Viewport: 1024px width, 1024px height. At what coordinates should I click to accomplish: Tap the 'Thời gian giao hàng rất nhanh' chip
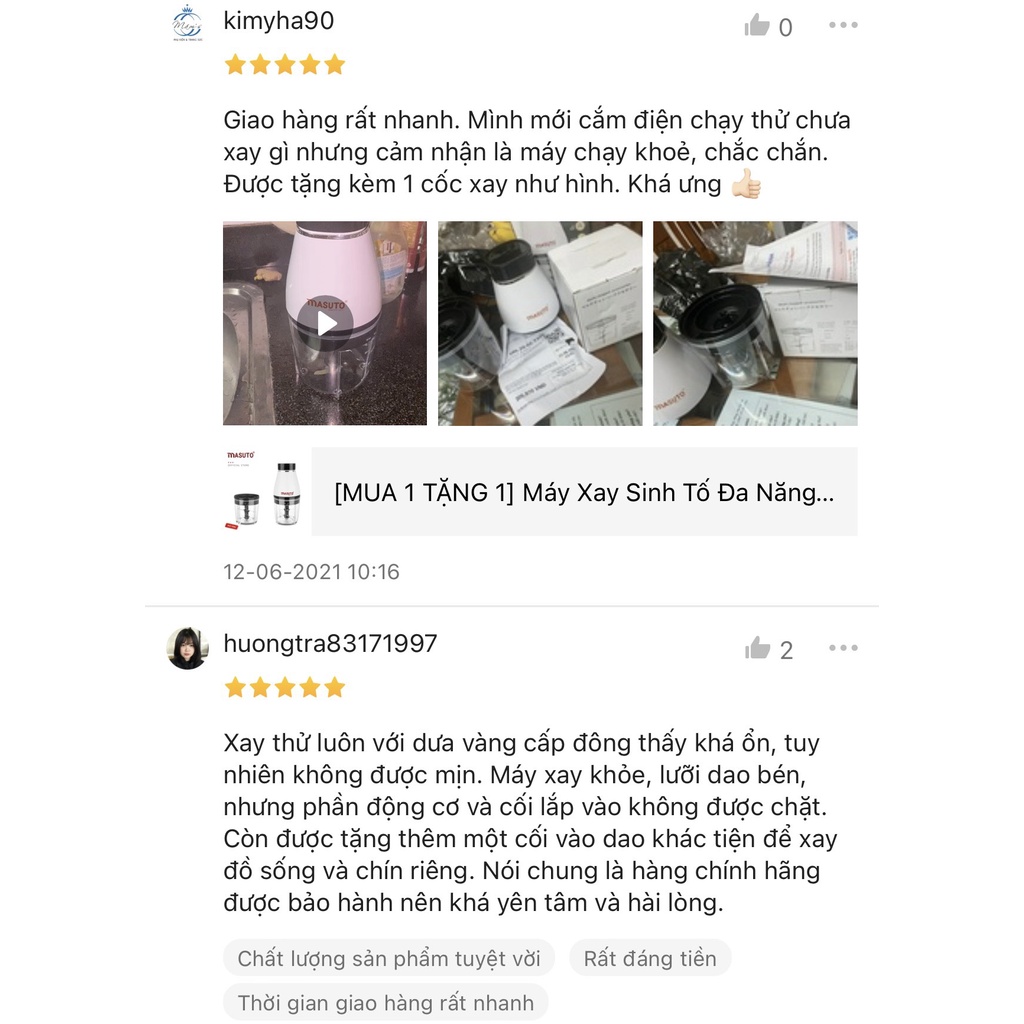pos(385,1002)
